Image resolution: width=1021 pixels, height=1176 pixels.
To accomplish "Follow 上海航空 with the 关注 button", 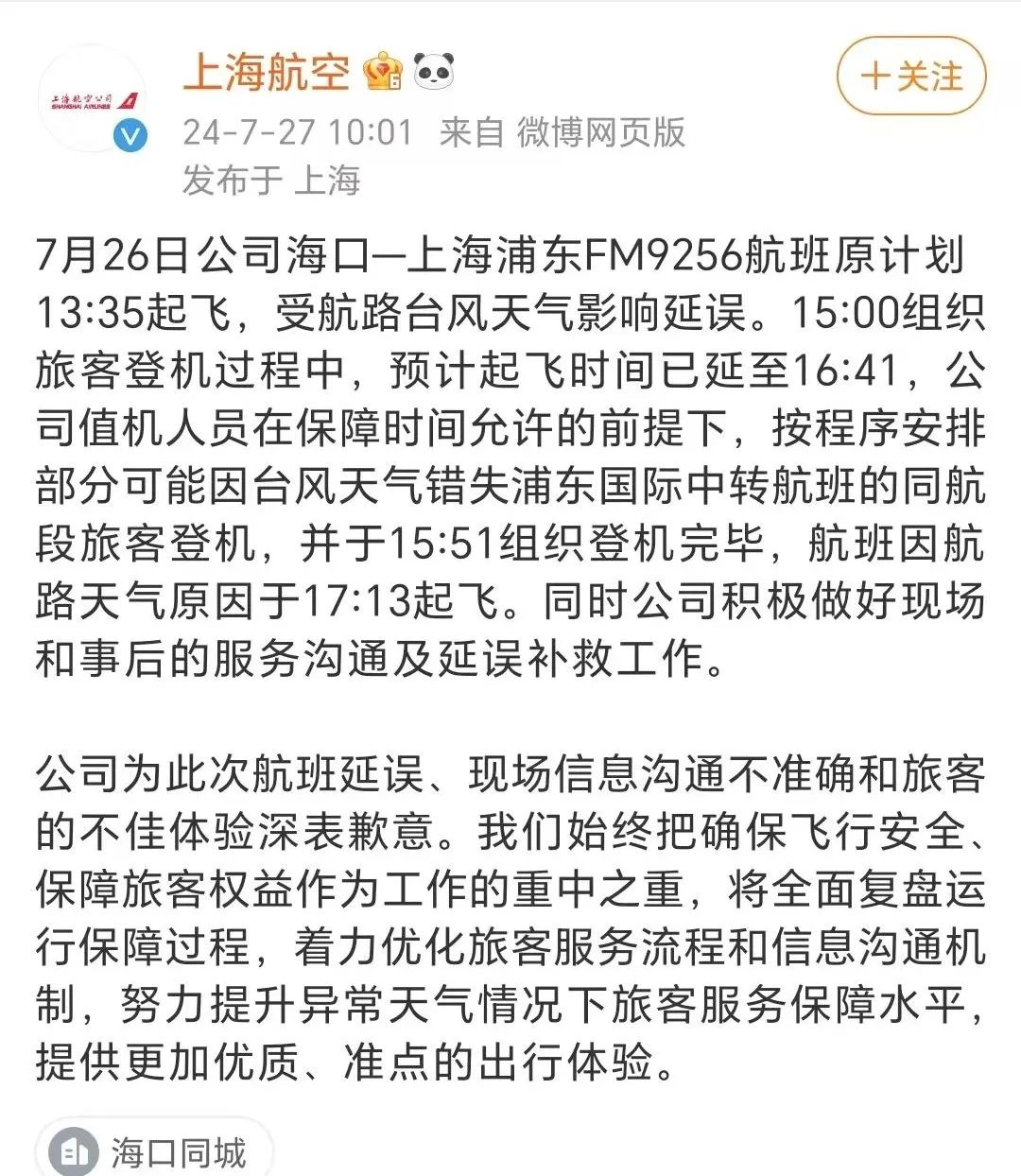I will [910, 76].
